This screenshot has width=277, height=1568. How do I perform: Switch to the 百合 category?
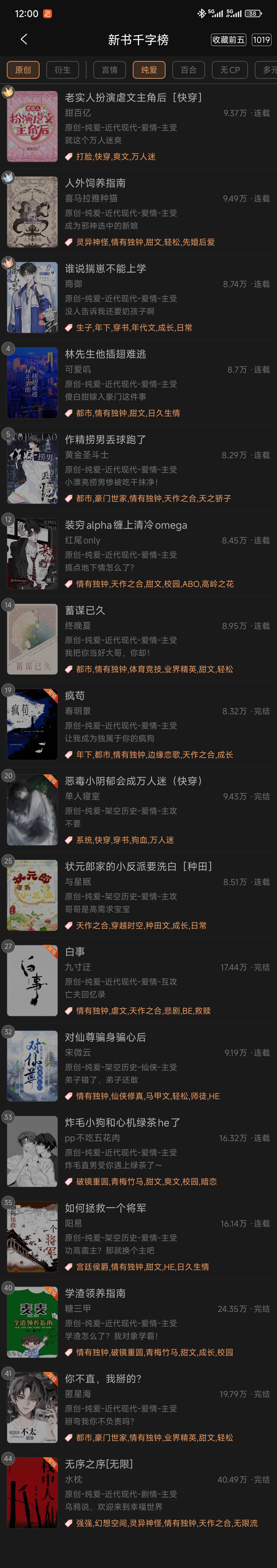pos(189,70)
